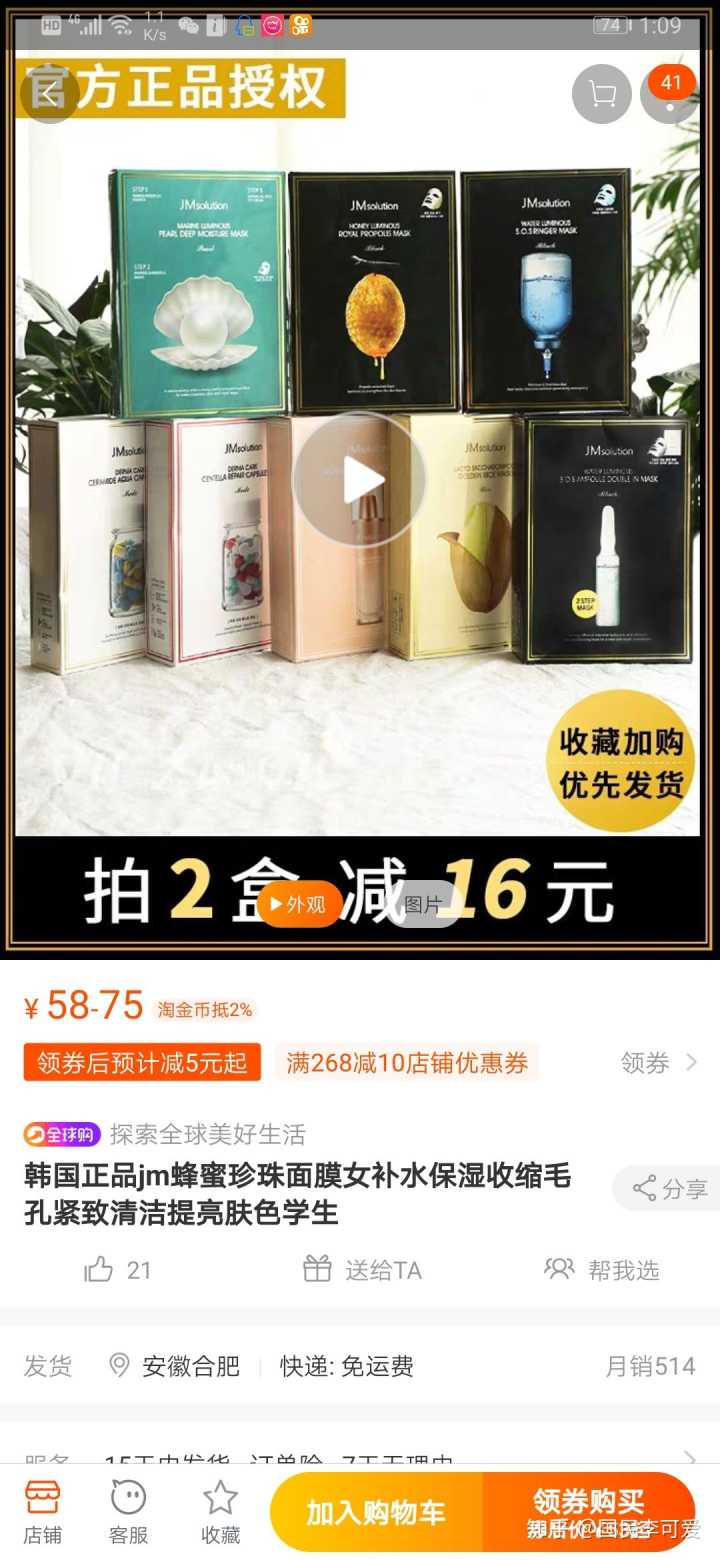
Task: Open the 店铺 store page
Action: (43, 1511)
